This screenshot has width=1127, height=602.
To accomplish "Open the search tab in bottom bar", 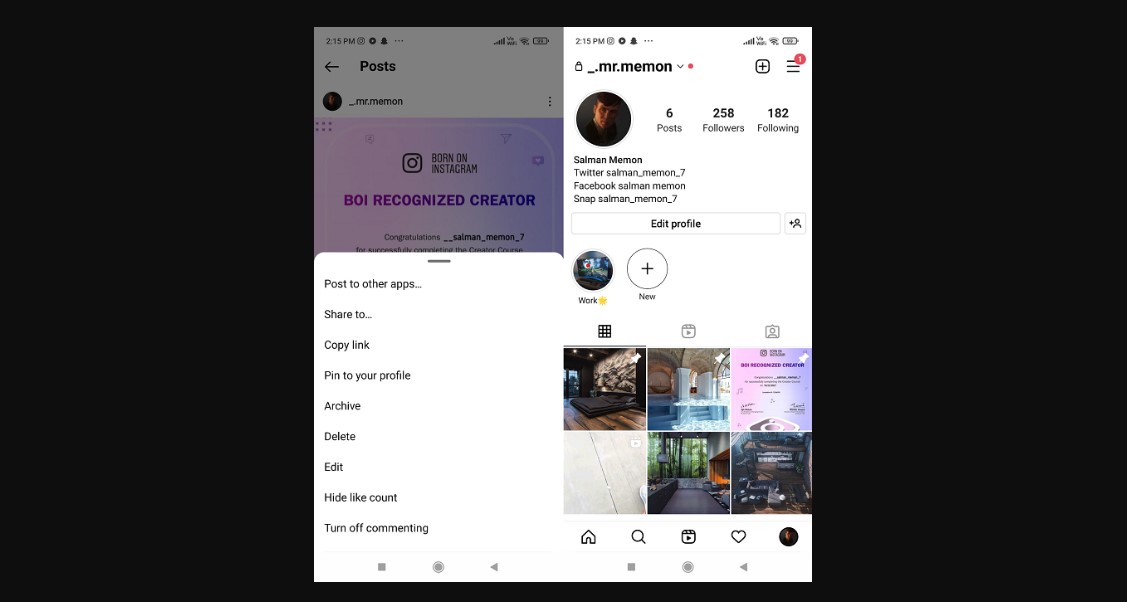I will (638, 537).
